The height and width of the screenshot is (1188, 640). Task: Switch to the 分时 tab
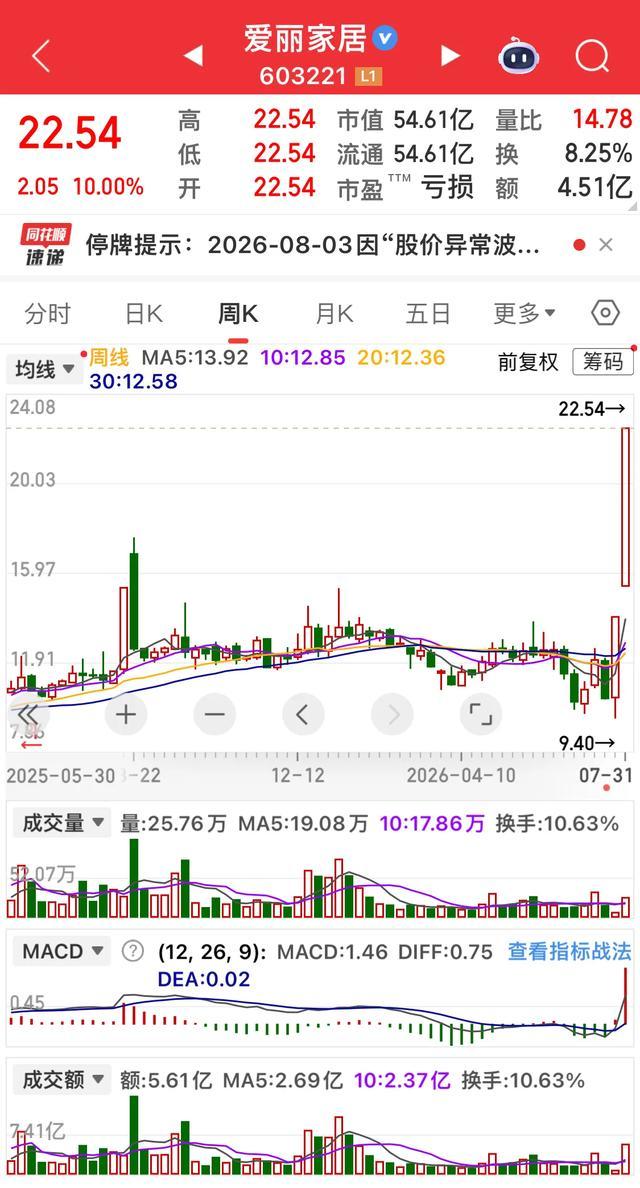[48, 314]
